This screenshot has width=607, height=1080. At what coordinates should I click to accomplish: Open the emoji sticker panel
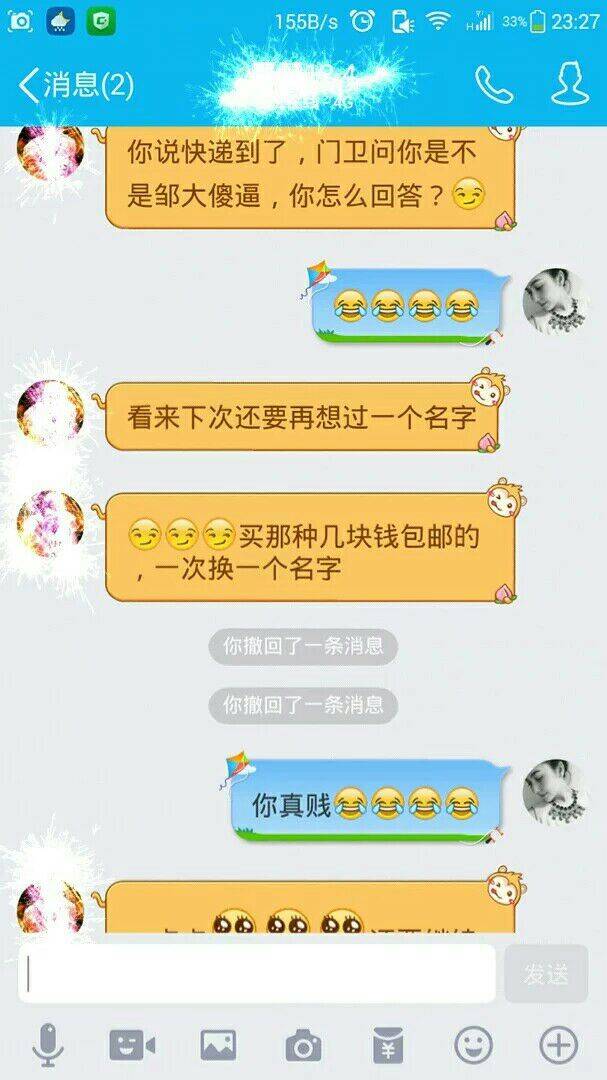(x=473, y=1046)
